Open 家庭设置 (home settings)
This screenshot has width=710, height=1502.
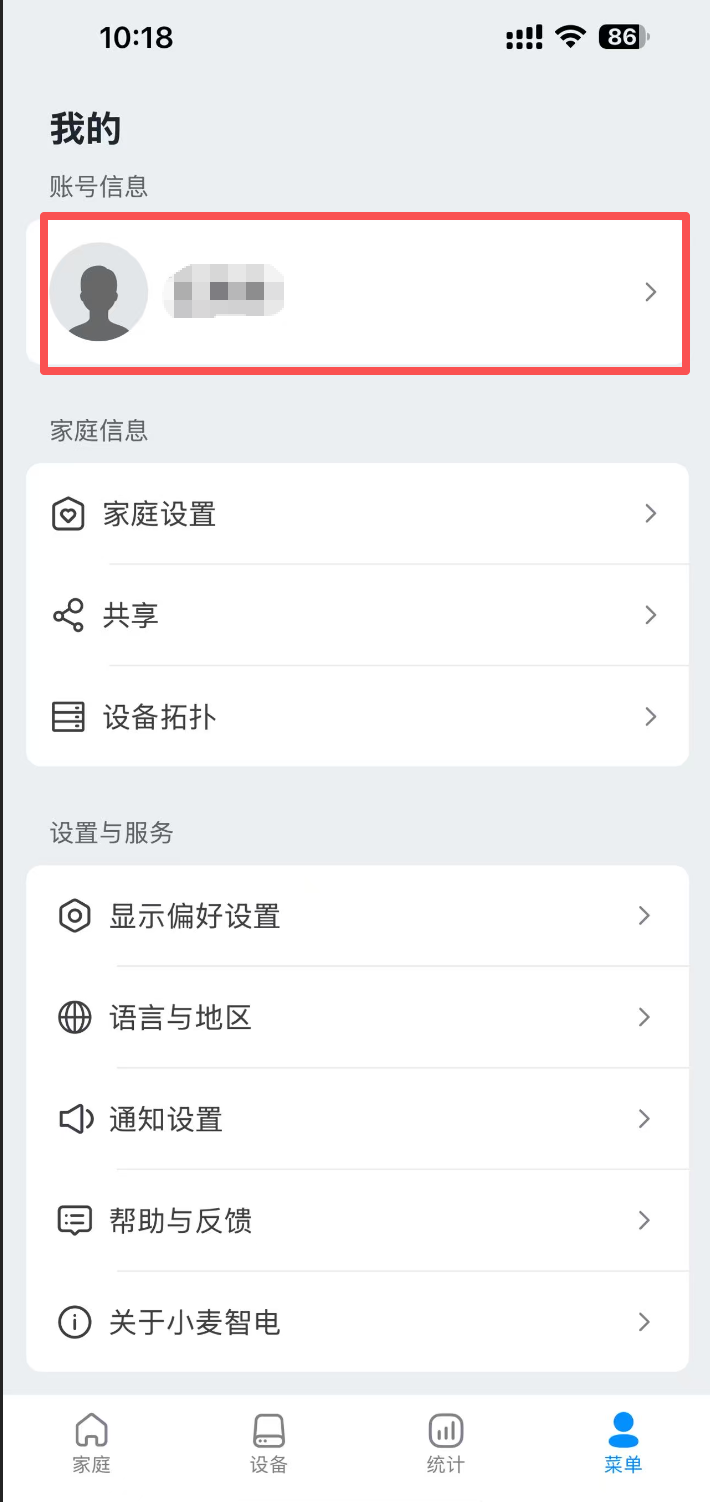[x=357, y=514]
